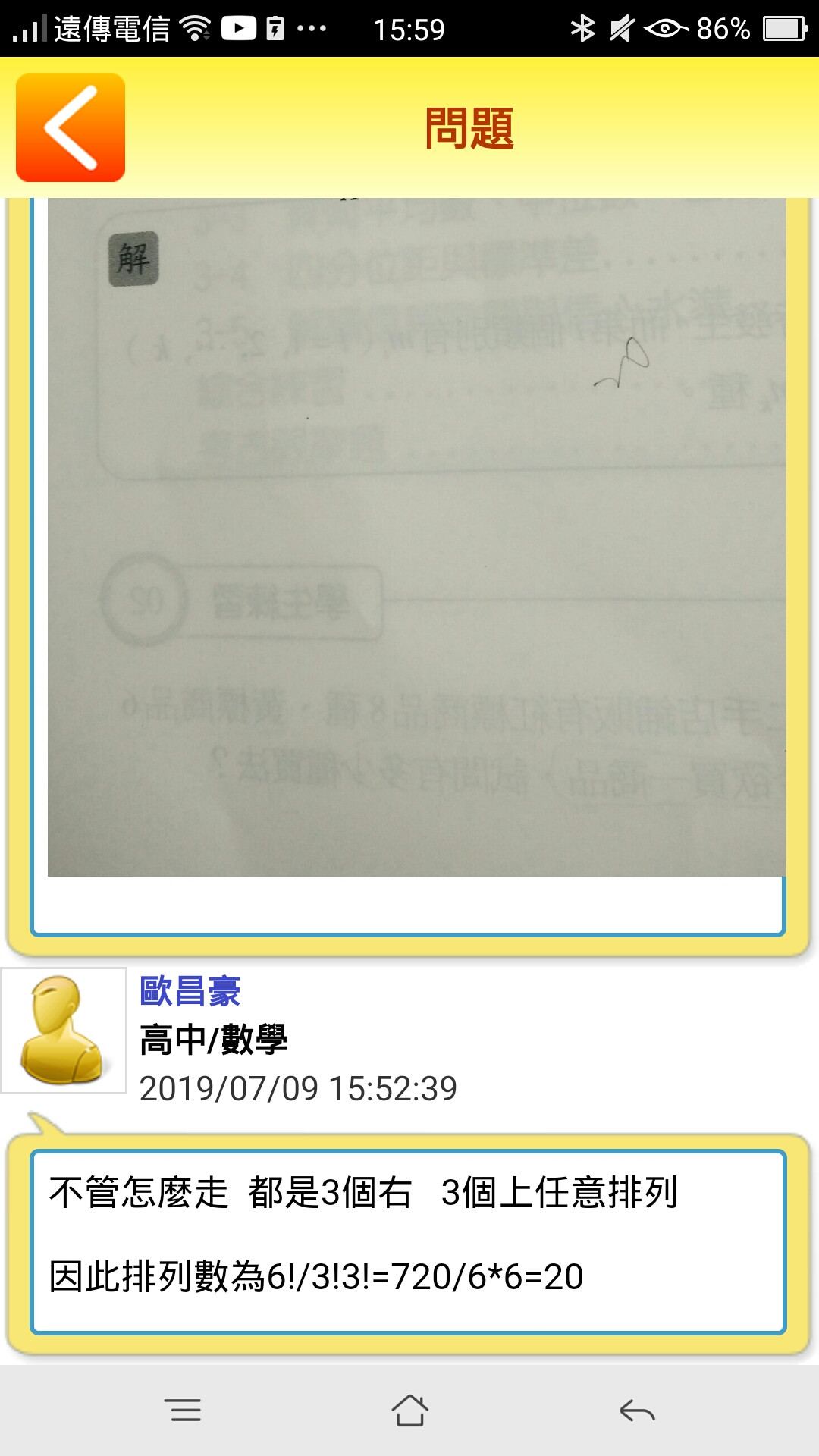Tap the system back button
The height and width of the screenshot is (1456, 819).
point(636,1410)
